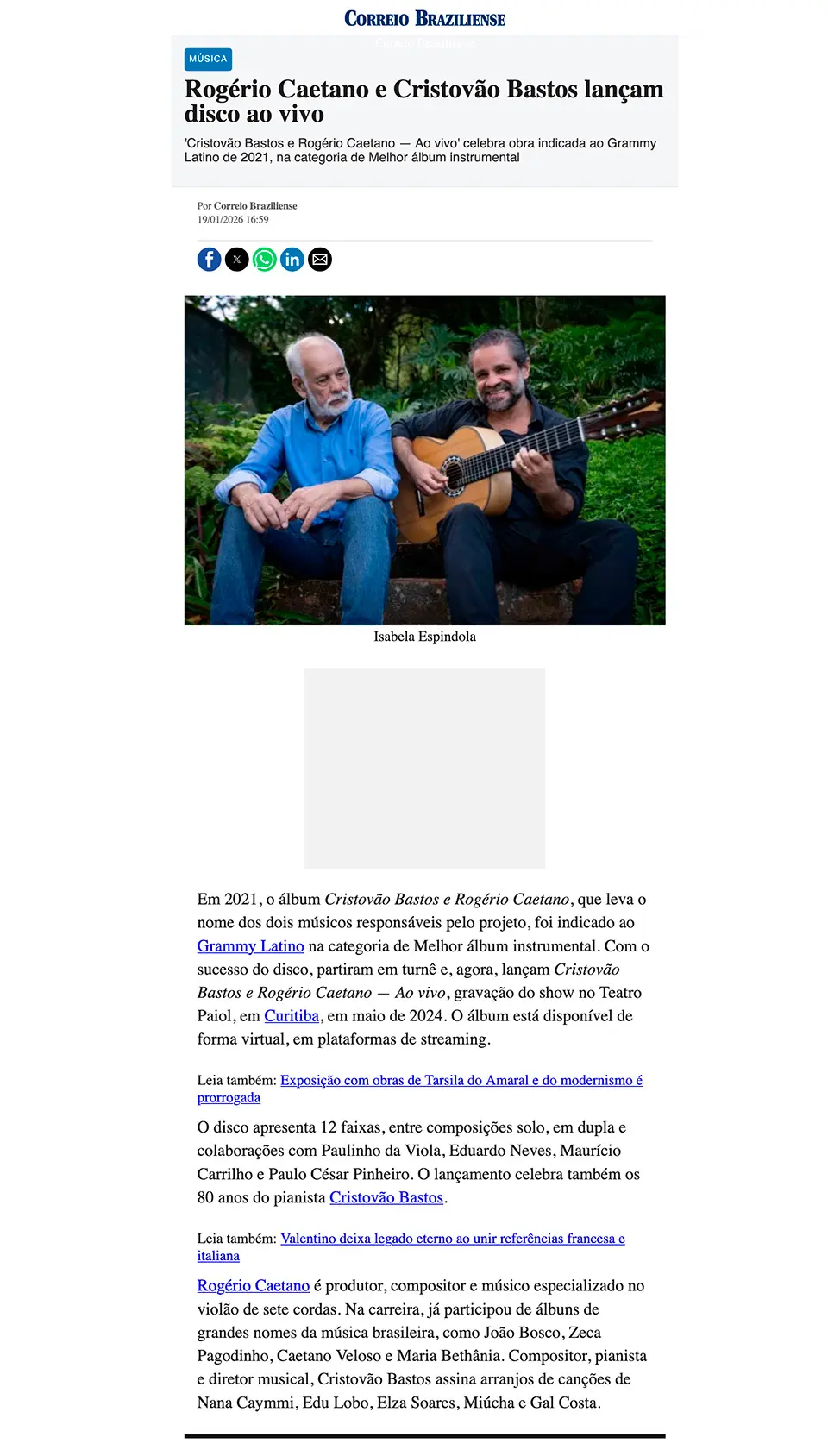Go to the Correio Braziliense homepage logo
This screenshot has width=828, height=1456.
click(x=424, y=18)
